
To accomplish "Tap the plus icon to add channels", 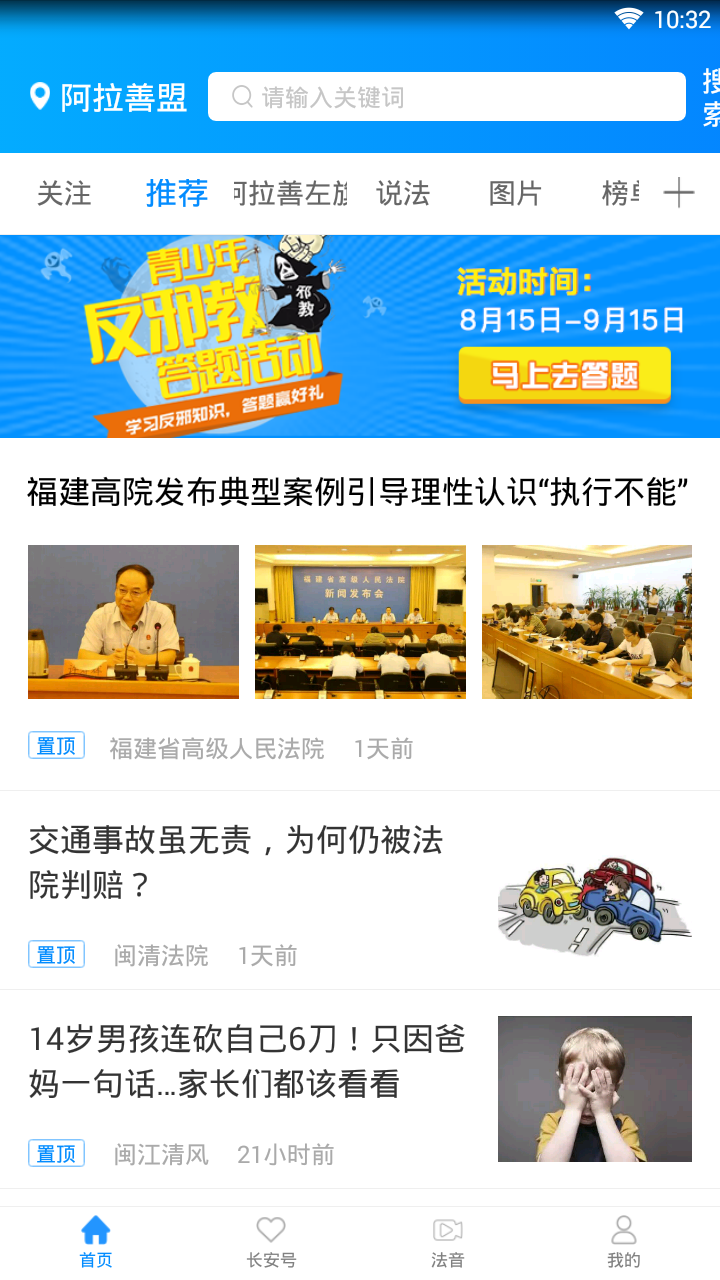I will (x=679, y=193).
